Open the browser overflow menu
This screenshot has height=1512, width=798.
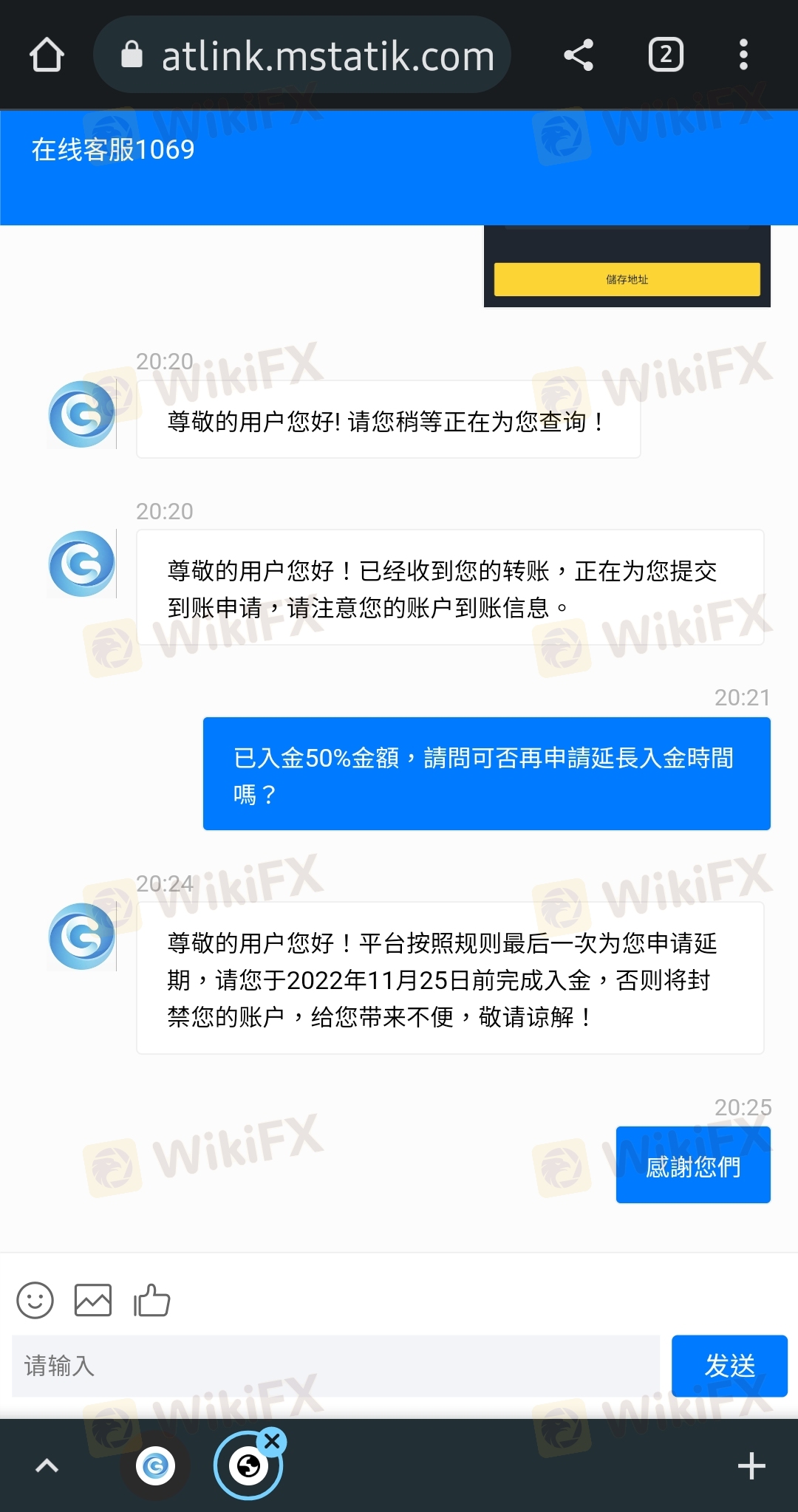tap(743, 55)
